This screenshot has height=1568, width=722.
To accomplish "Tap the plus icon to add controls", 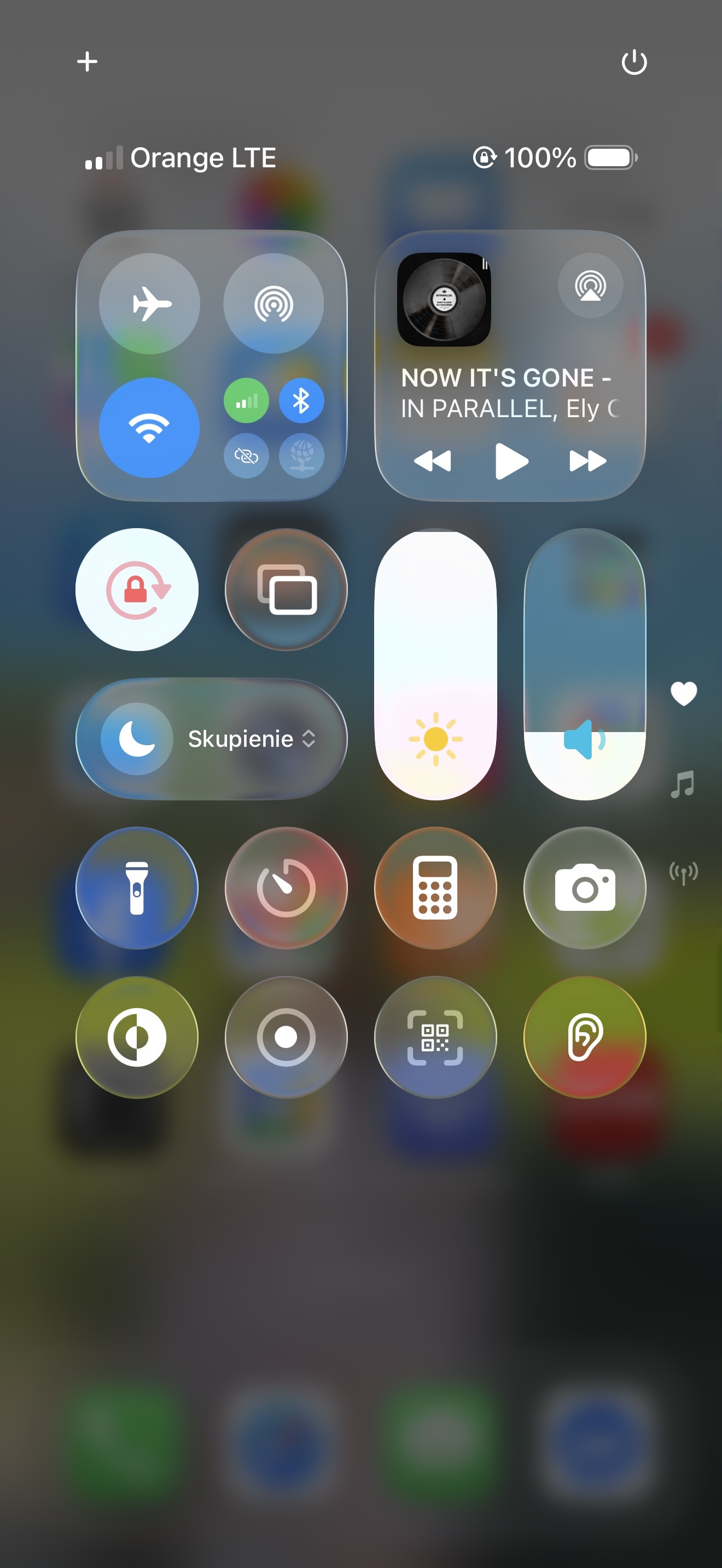I will [87, 61].
